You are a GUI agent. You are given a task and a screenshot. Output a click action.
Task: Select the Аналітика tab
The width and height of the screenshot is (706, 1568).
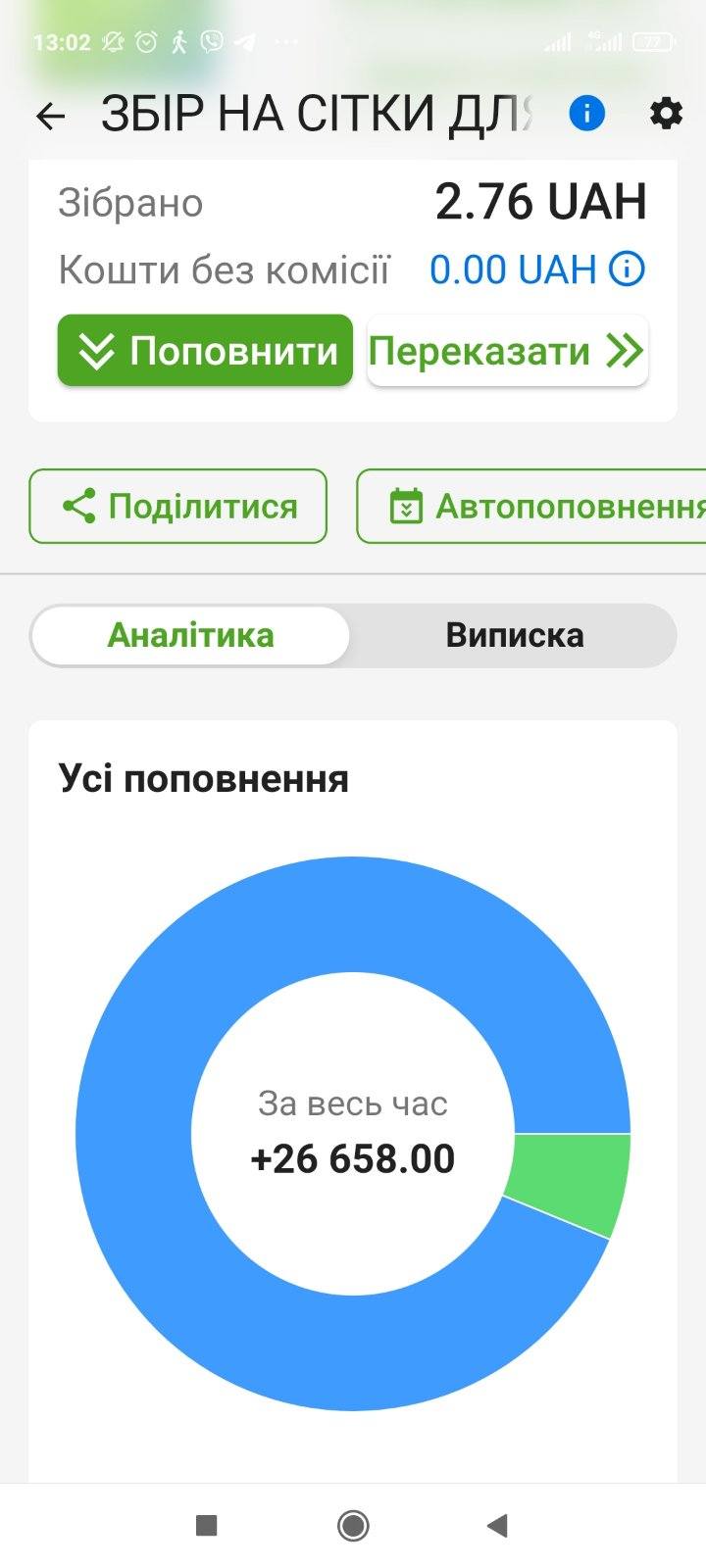click(x=191, y=635)
